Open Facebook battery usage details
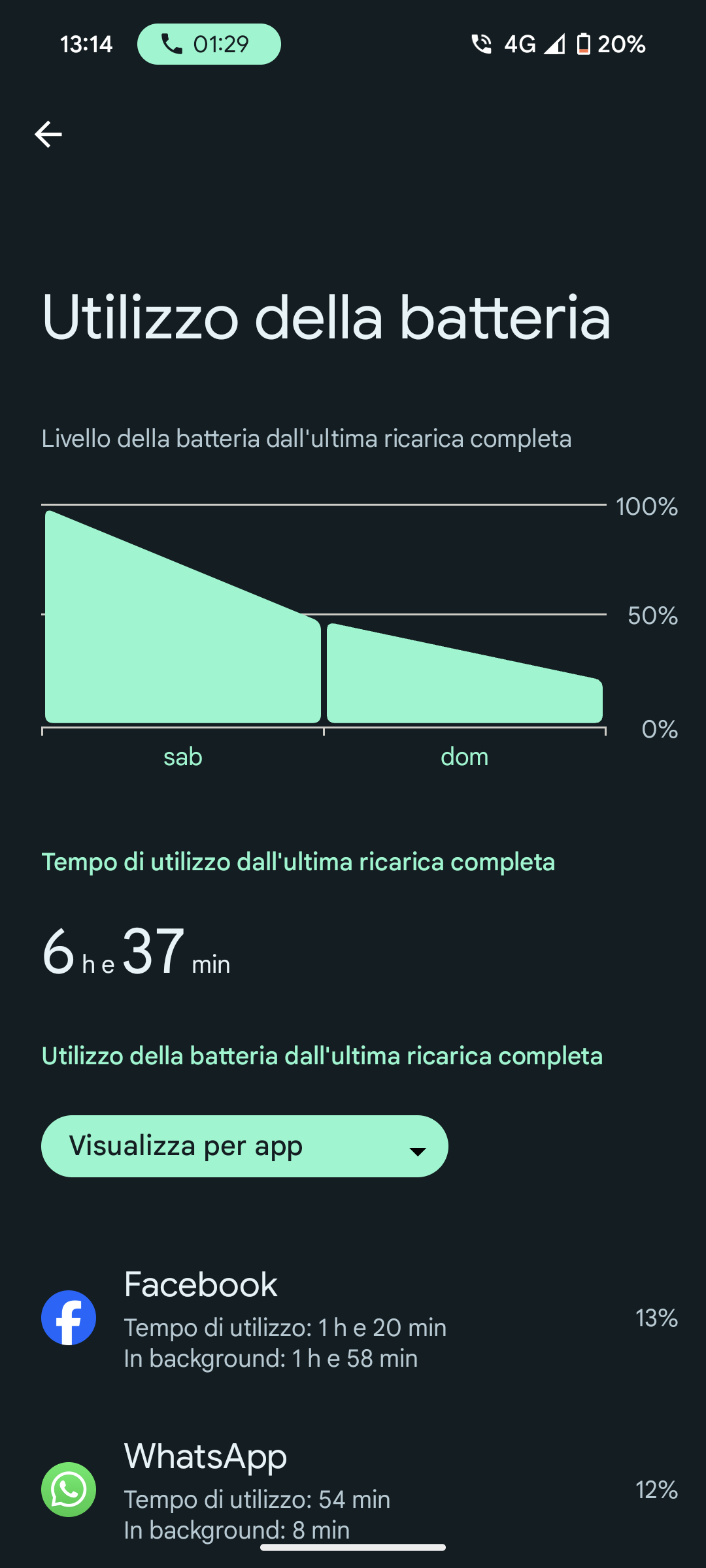This screenshot has width=706, height=1568. pyautogui.click(x=353, y=1318)
